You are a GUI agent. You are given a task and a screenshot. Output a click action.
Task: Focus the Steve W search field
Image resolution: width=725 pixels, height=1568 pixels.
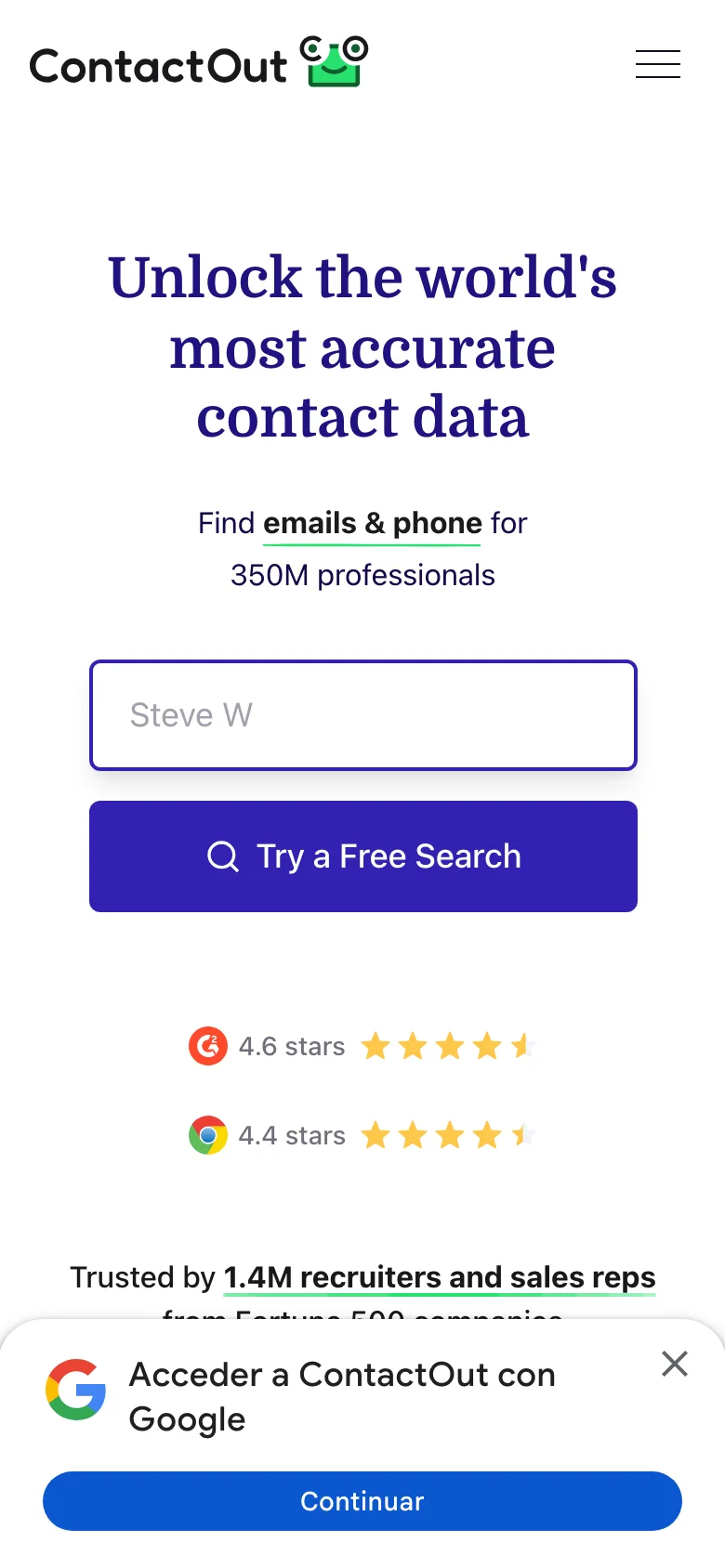[362, 715]
